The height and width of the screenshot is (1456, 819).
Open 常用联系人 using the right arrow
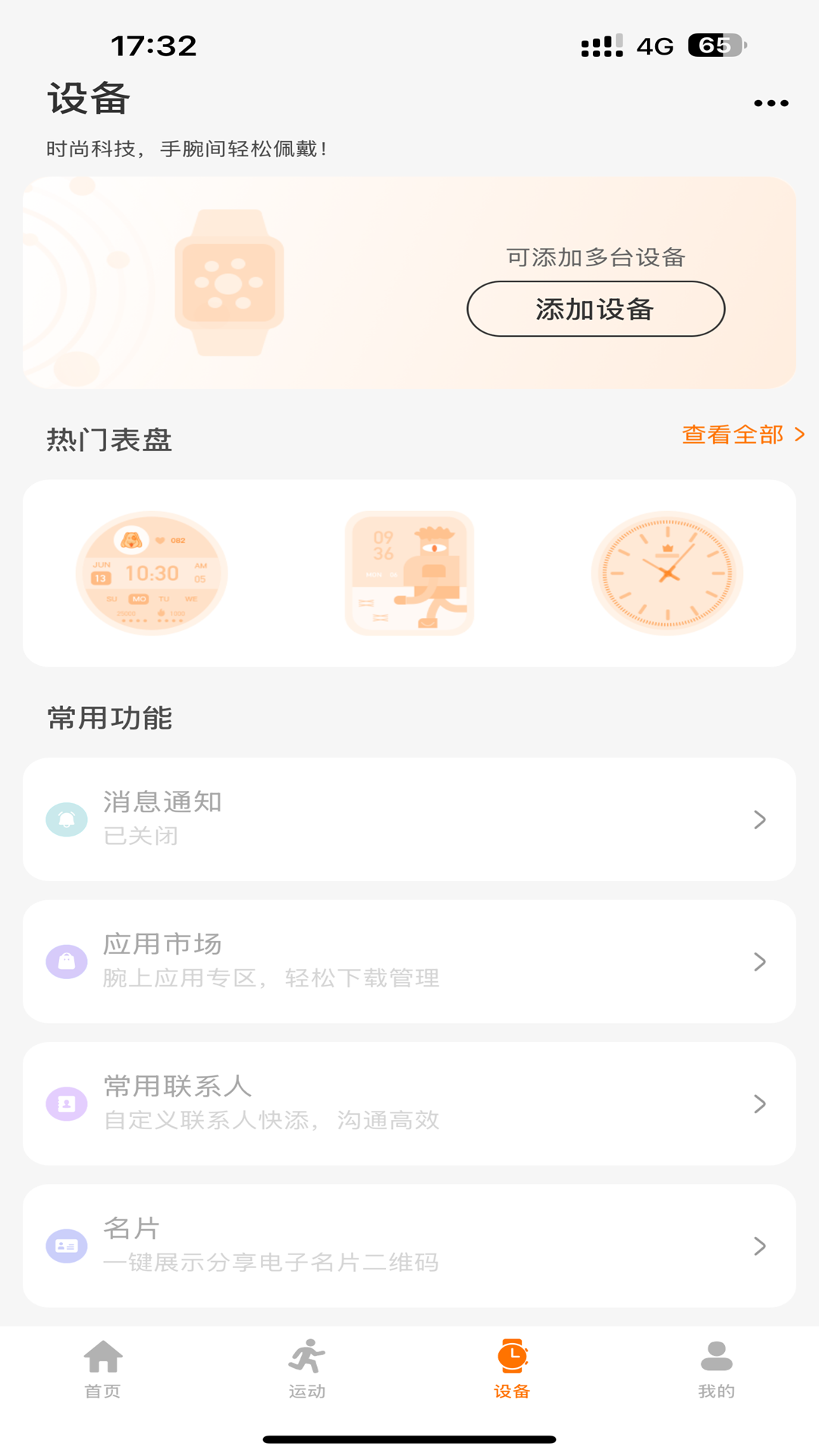tap(759, 1103)
